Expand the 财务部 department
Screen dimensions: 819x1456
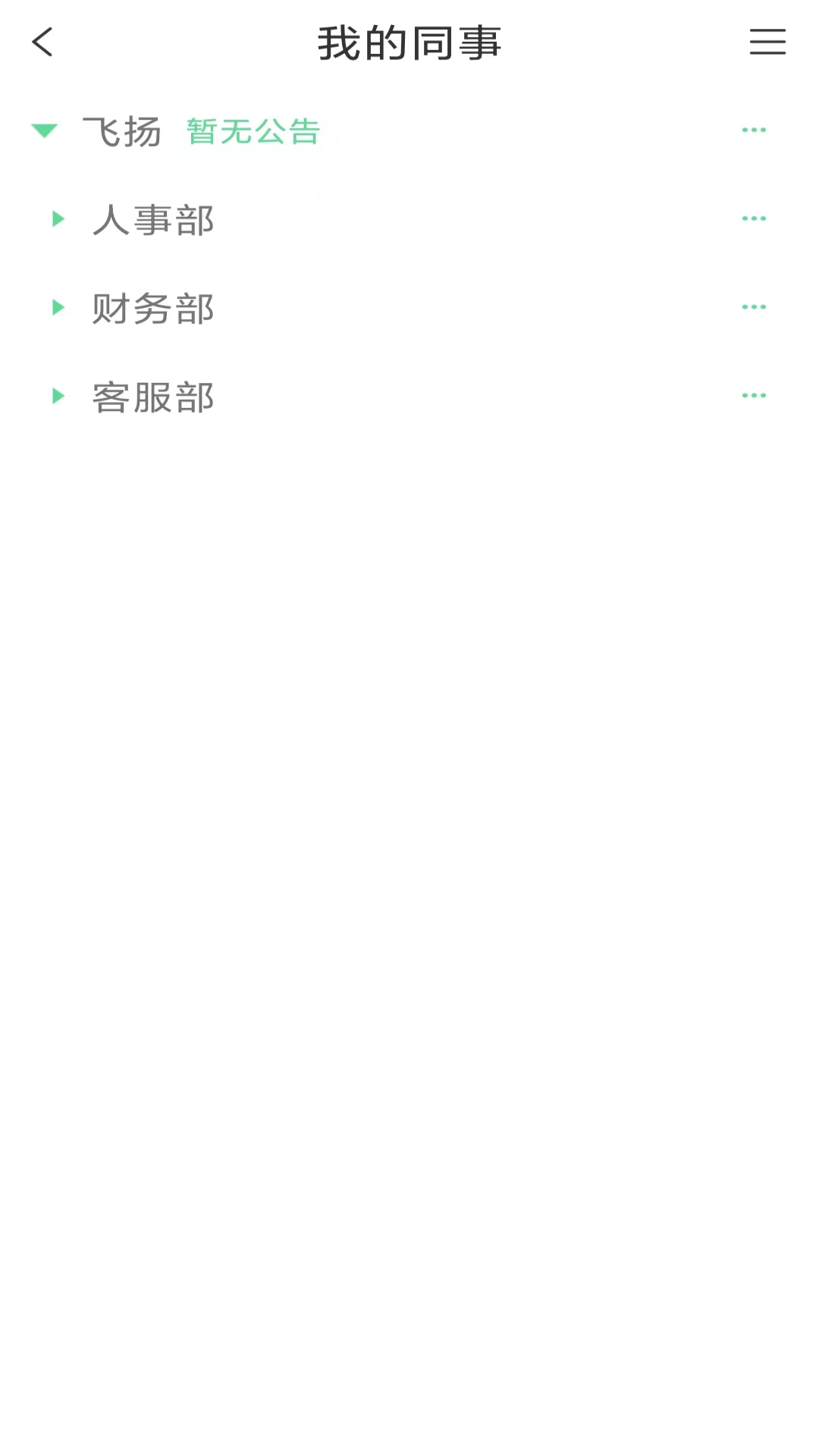click(x=58, y=308)
